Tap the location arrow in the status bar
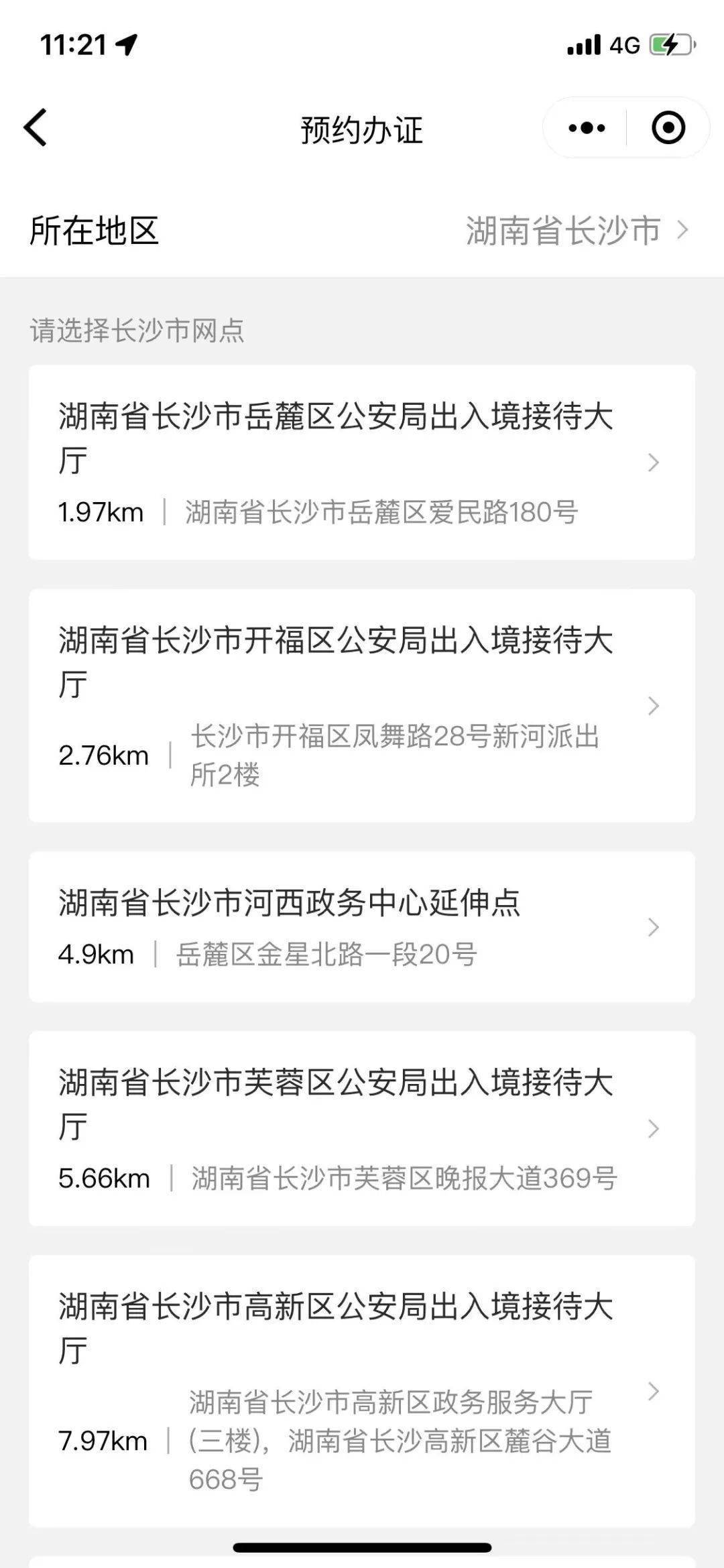 125,43
